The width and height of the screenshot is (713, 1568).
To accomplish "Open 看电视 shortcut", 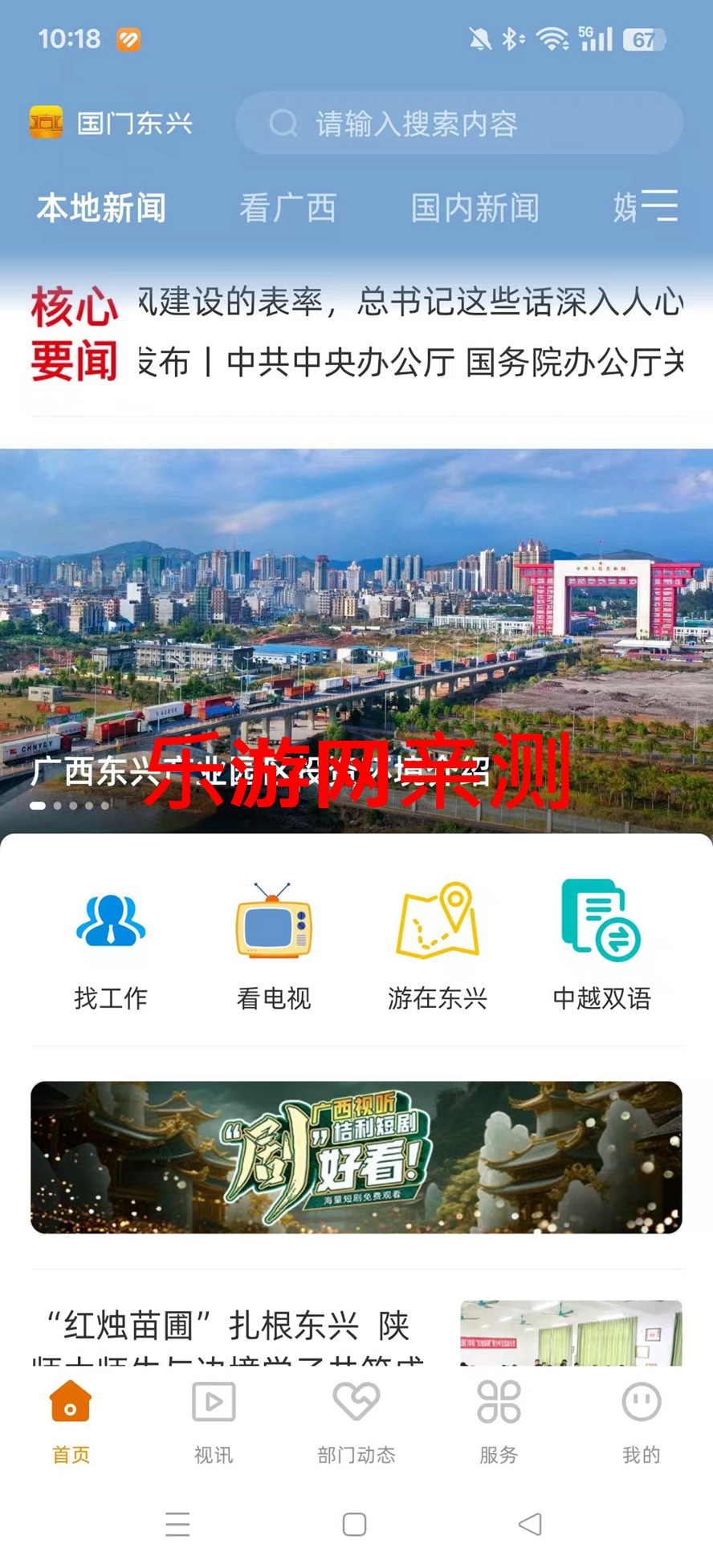I will coord(274,945).
